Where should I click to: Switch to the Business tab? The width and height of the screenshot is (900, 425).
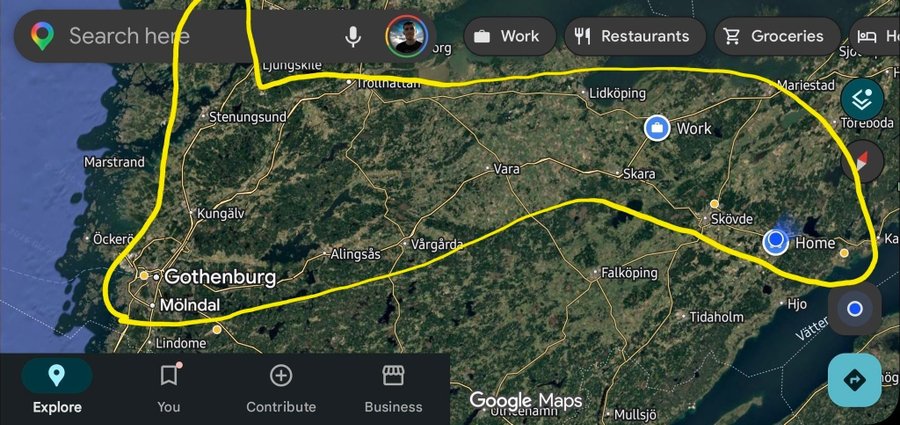coord(393,388)
